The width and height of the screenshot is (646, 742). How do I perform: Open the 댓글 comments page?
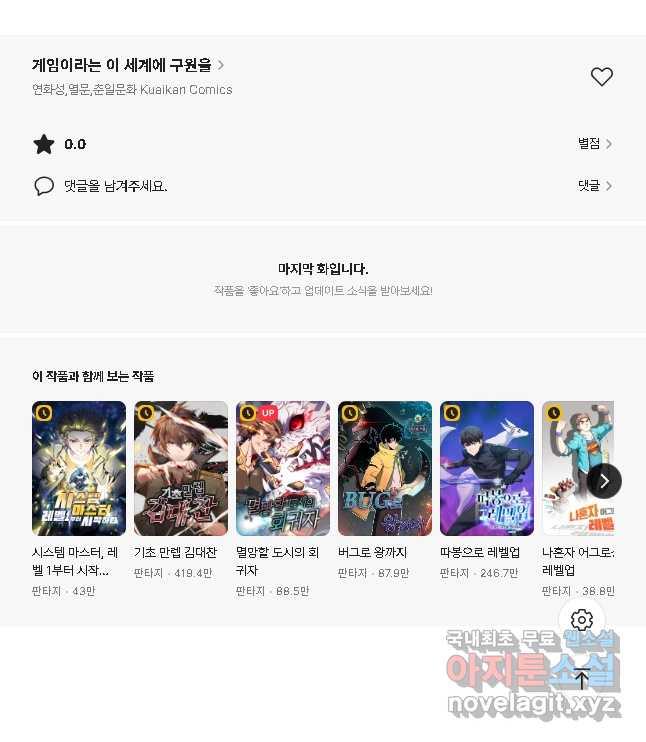595,186
